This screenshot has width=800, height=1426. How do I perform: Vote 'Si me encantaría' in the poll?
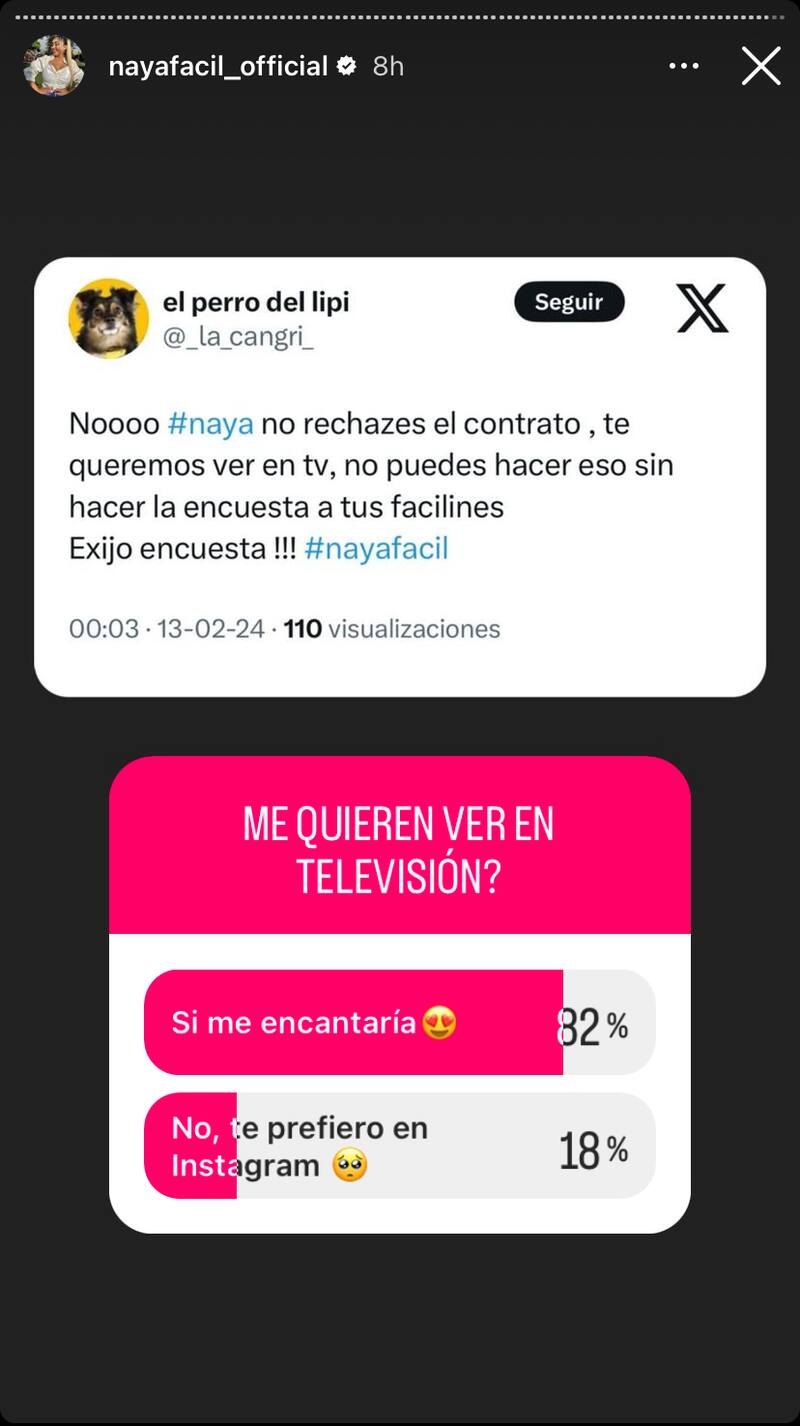click(x=400, y=1022)
